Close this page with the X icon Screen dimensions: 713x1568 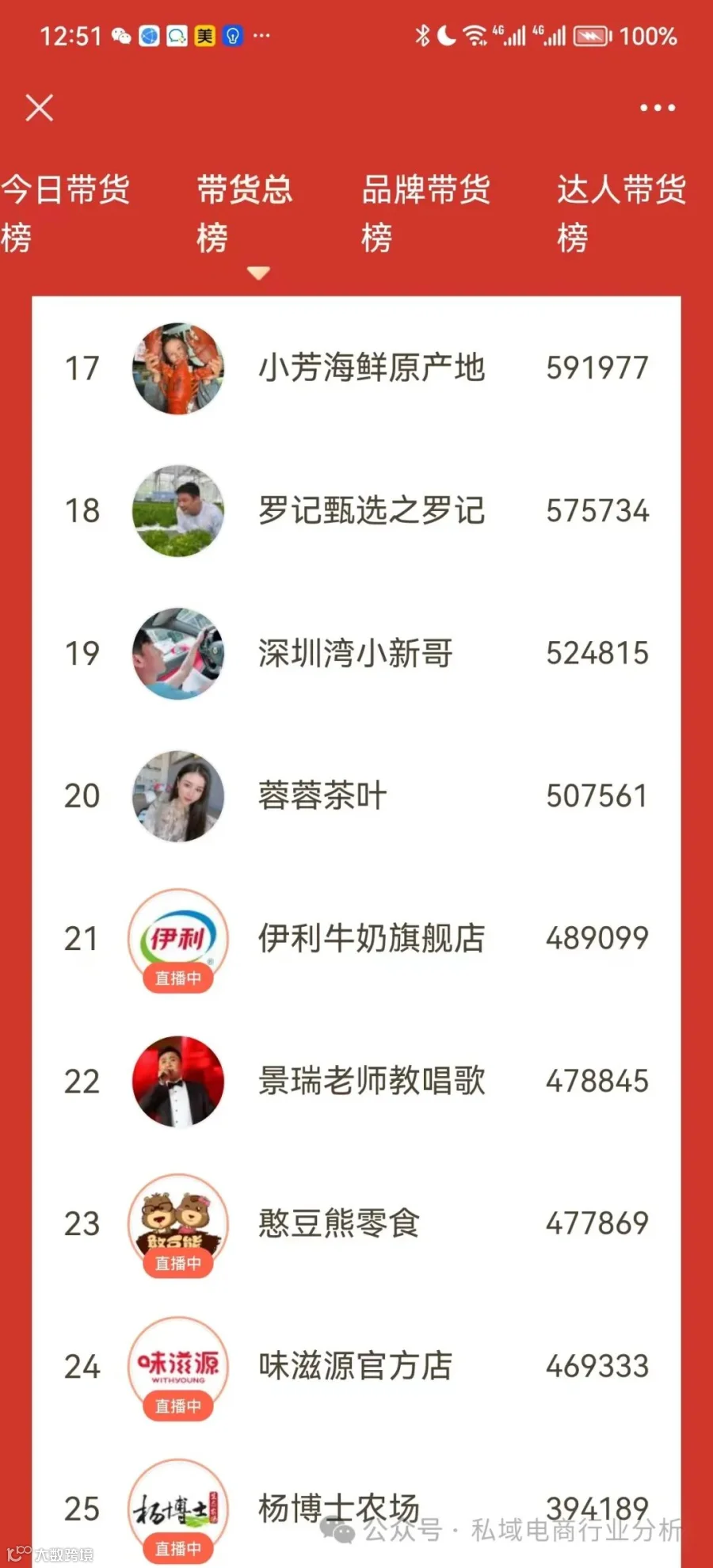tap(39, 107)
